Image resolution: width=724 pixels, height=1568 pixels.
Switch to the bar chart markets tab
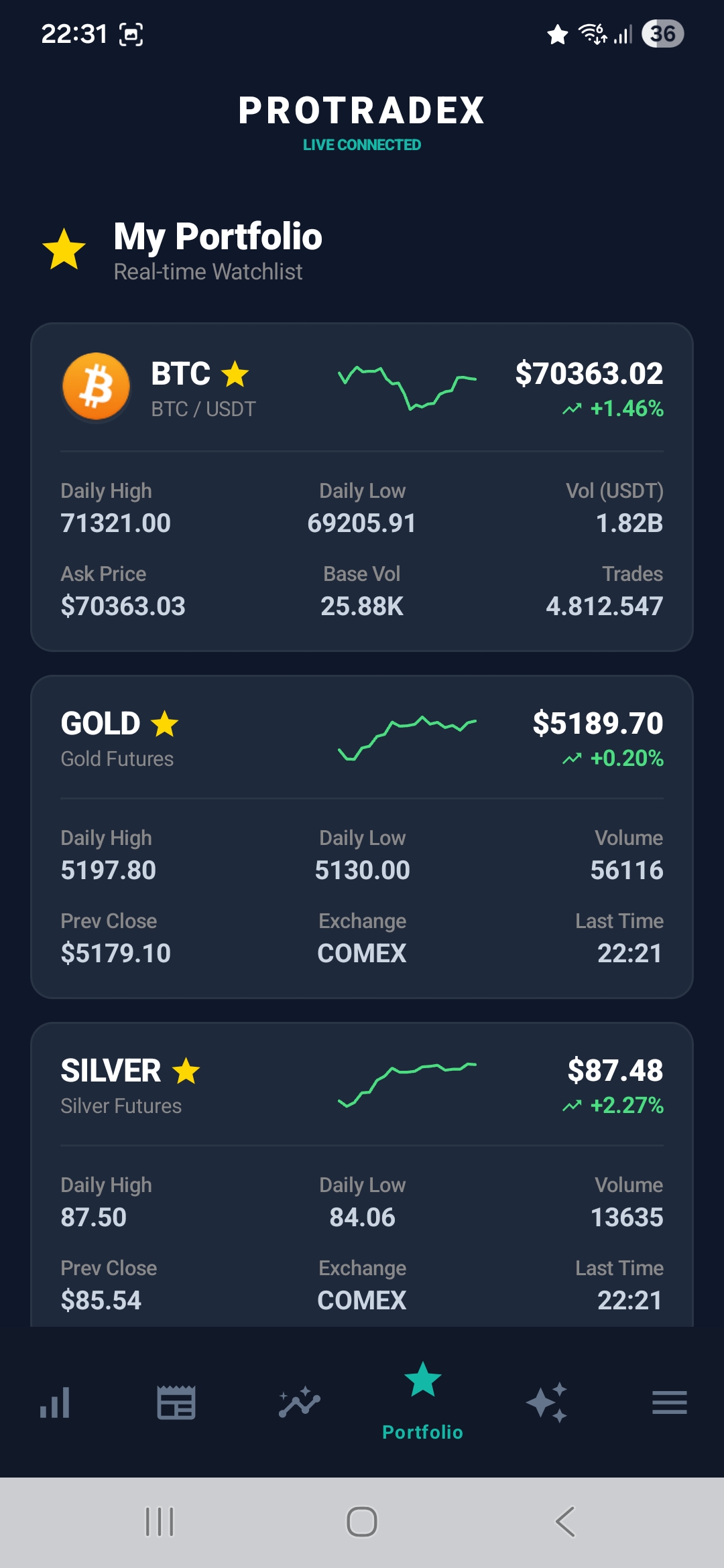(55, 1402)
